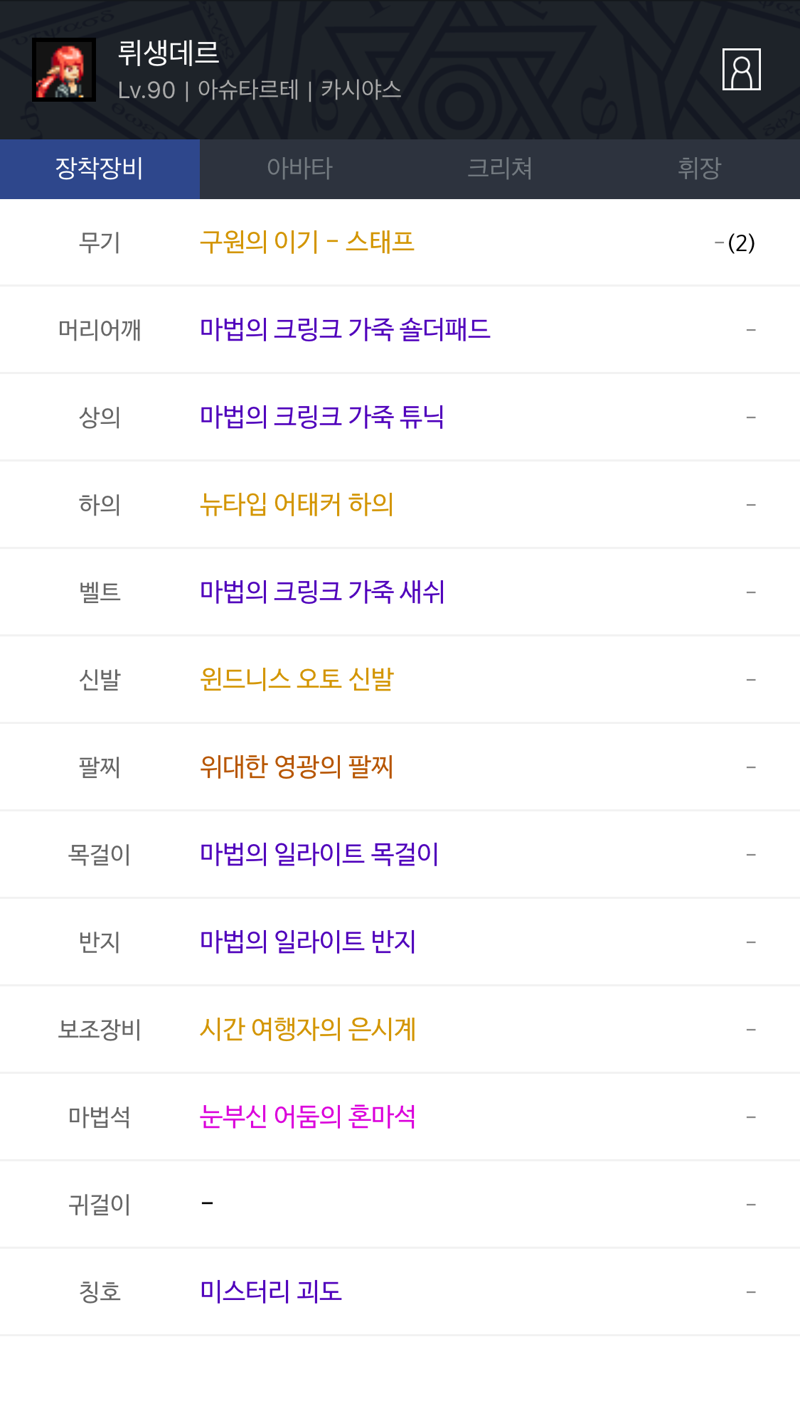Viewport: 800px width, 1423px height.
Task: Show 윈드니스 오토 신발 details
Action: point(297,679)
